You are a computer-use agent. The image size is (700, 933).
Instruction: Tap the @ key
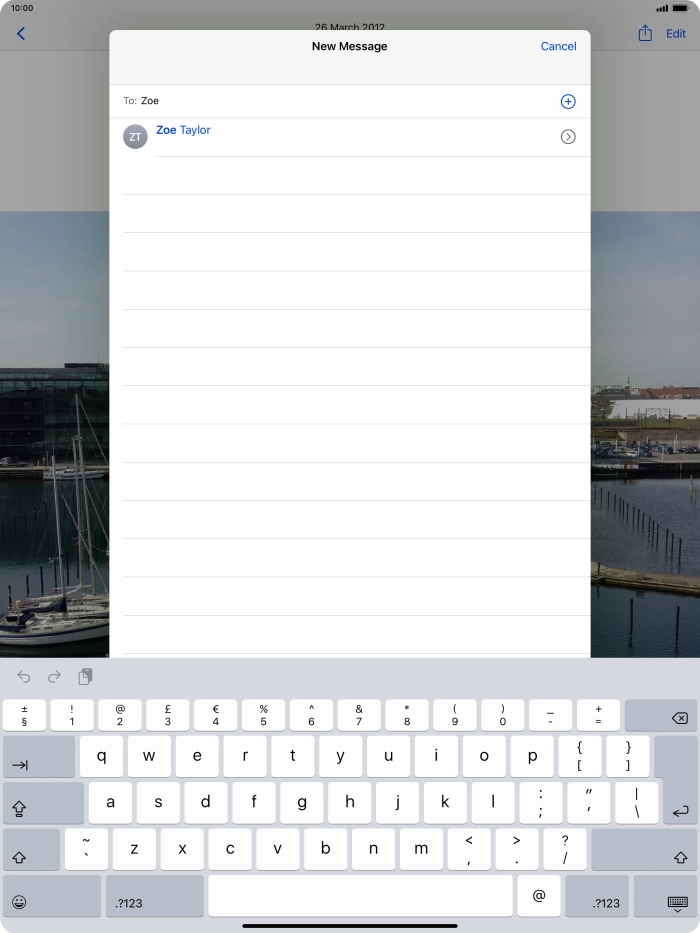[538, 896]
